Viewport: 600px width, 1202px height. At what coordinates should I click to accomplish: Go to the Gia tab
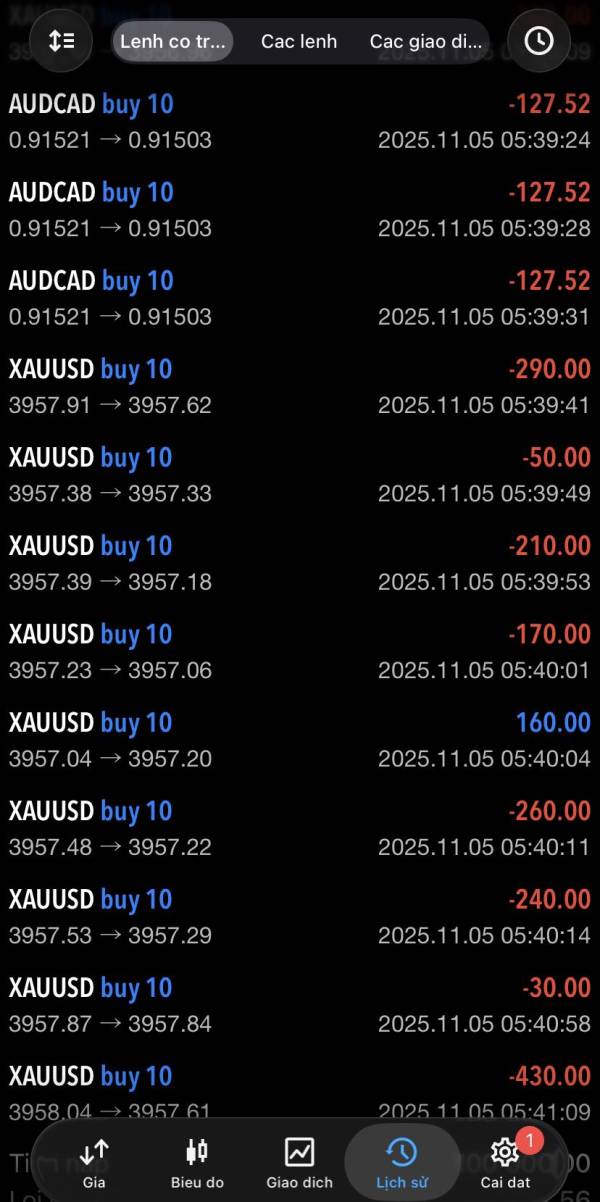click(94, 1163)
